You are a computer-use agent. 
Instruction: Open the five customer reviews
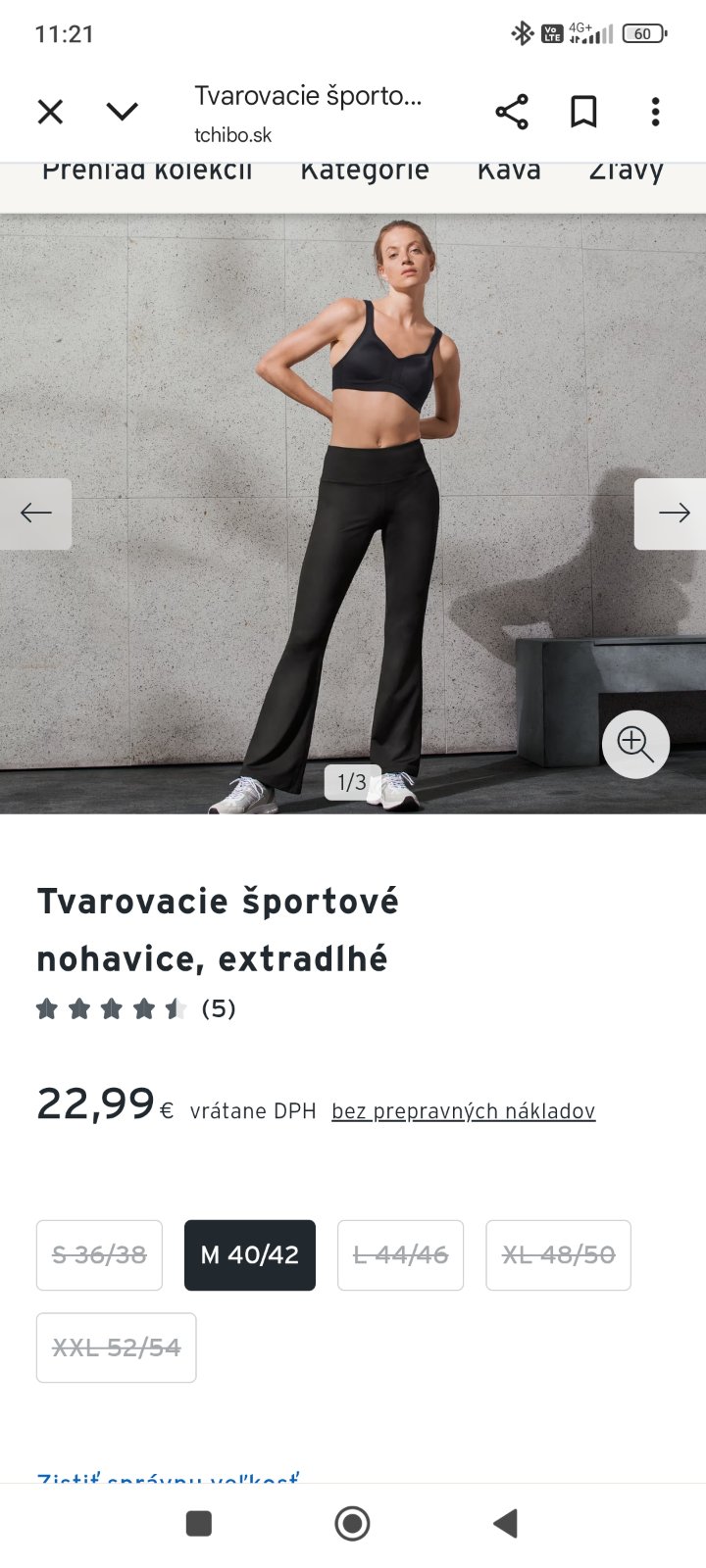(218, 1008)
